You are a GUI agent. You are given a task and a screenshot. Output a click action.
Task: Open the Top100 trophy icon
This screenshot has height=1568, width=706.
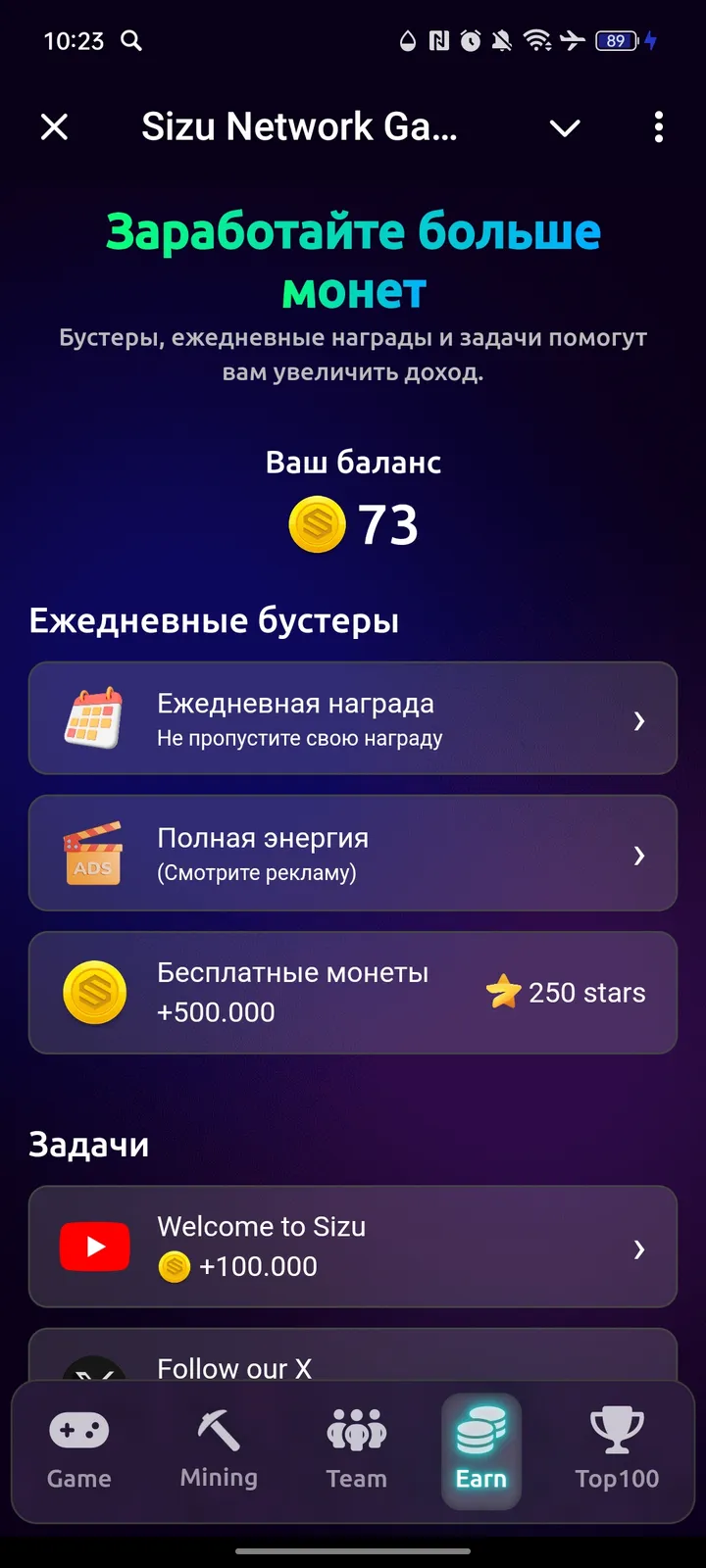coord(618,1426)
